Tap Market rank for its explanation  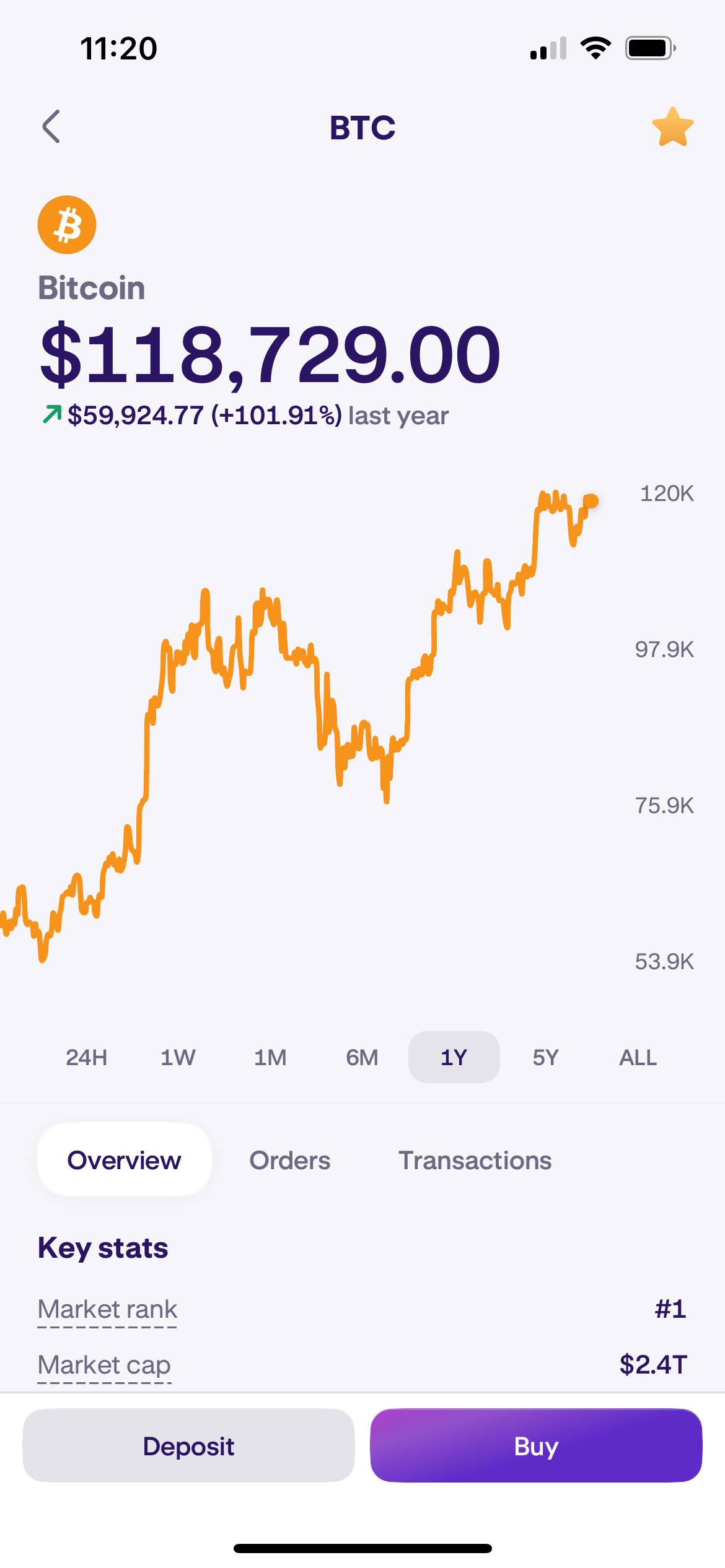point(107,1309)
